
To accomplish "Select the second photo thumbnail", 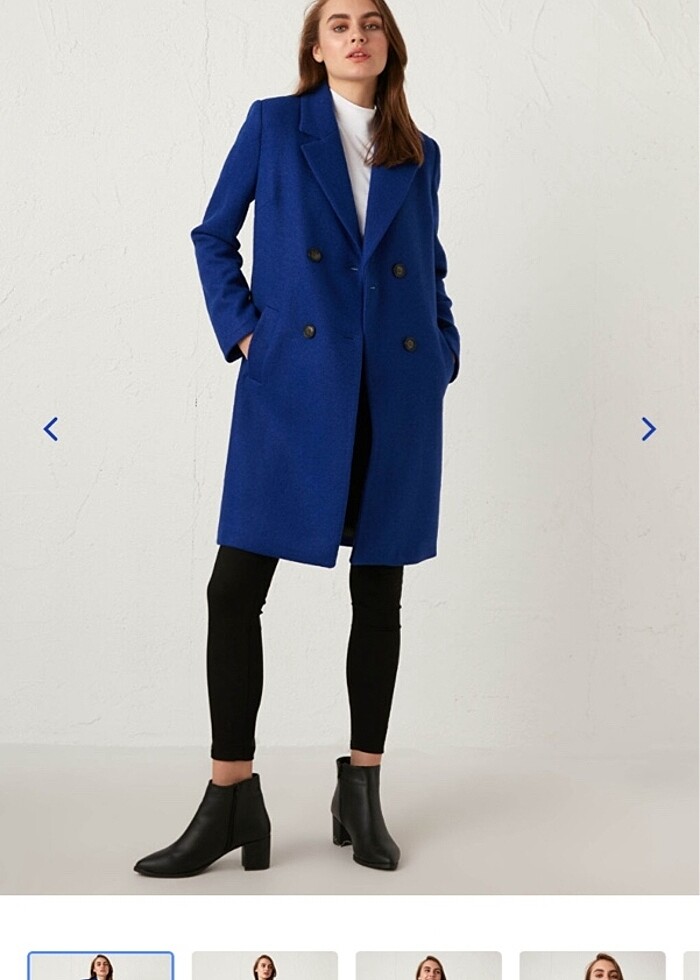I will 264,966.
